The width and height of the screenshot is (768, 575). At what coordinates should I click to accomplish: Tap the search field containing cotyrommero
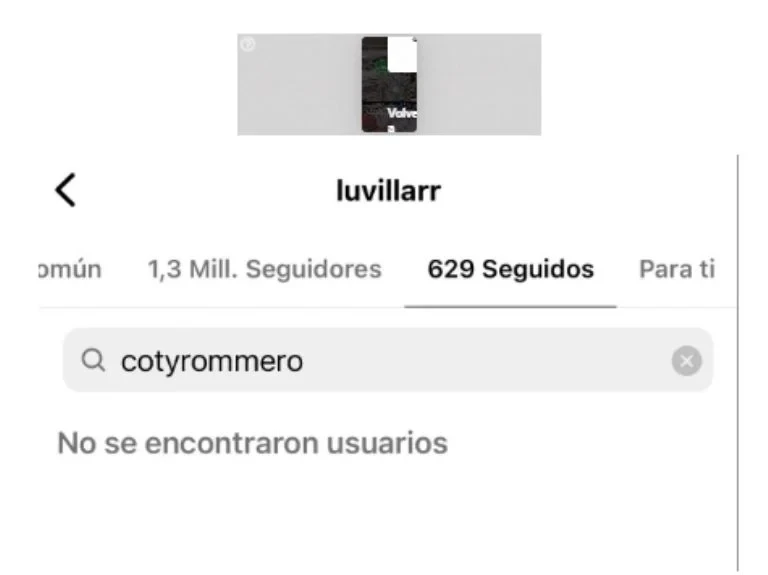click(x=380, y=361)
